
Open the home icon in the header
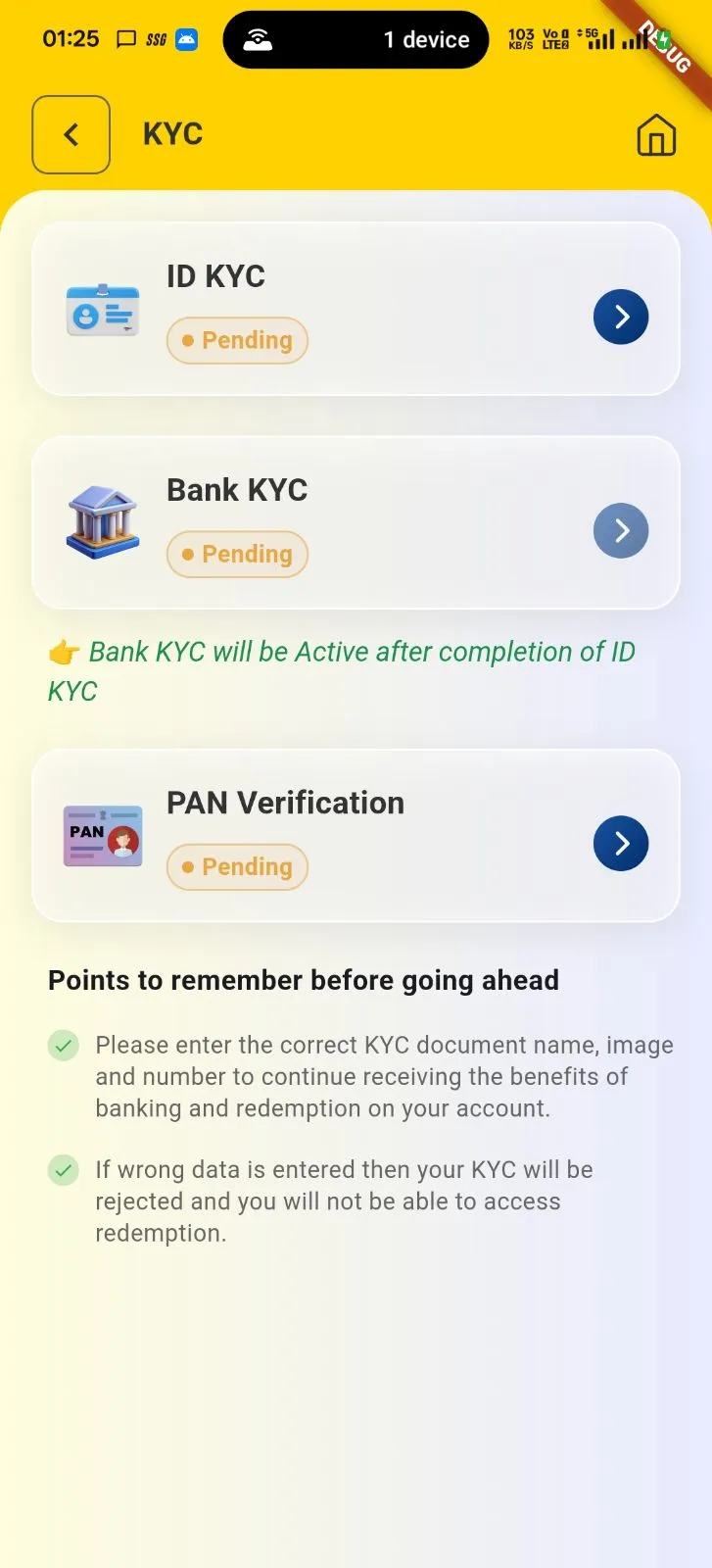click(655, 135)
